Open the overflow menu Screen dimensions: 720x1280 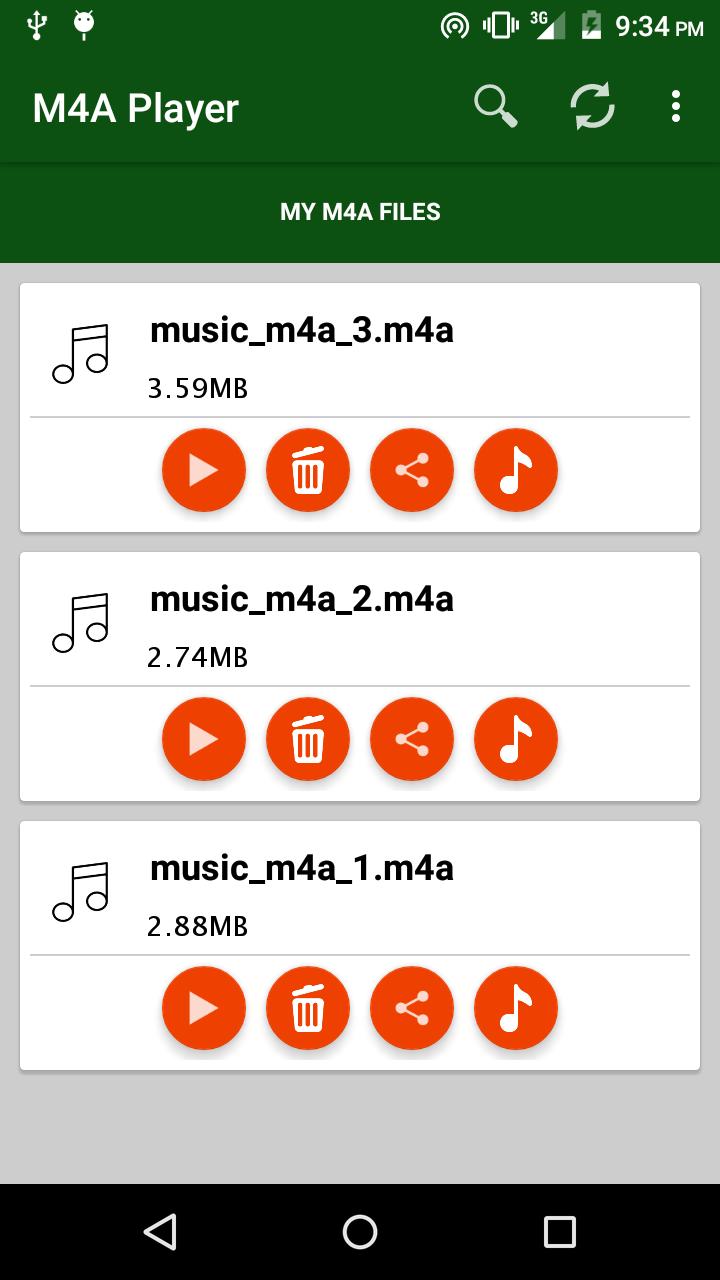coord(676,107)
